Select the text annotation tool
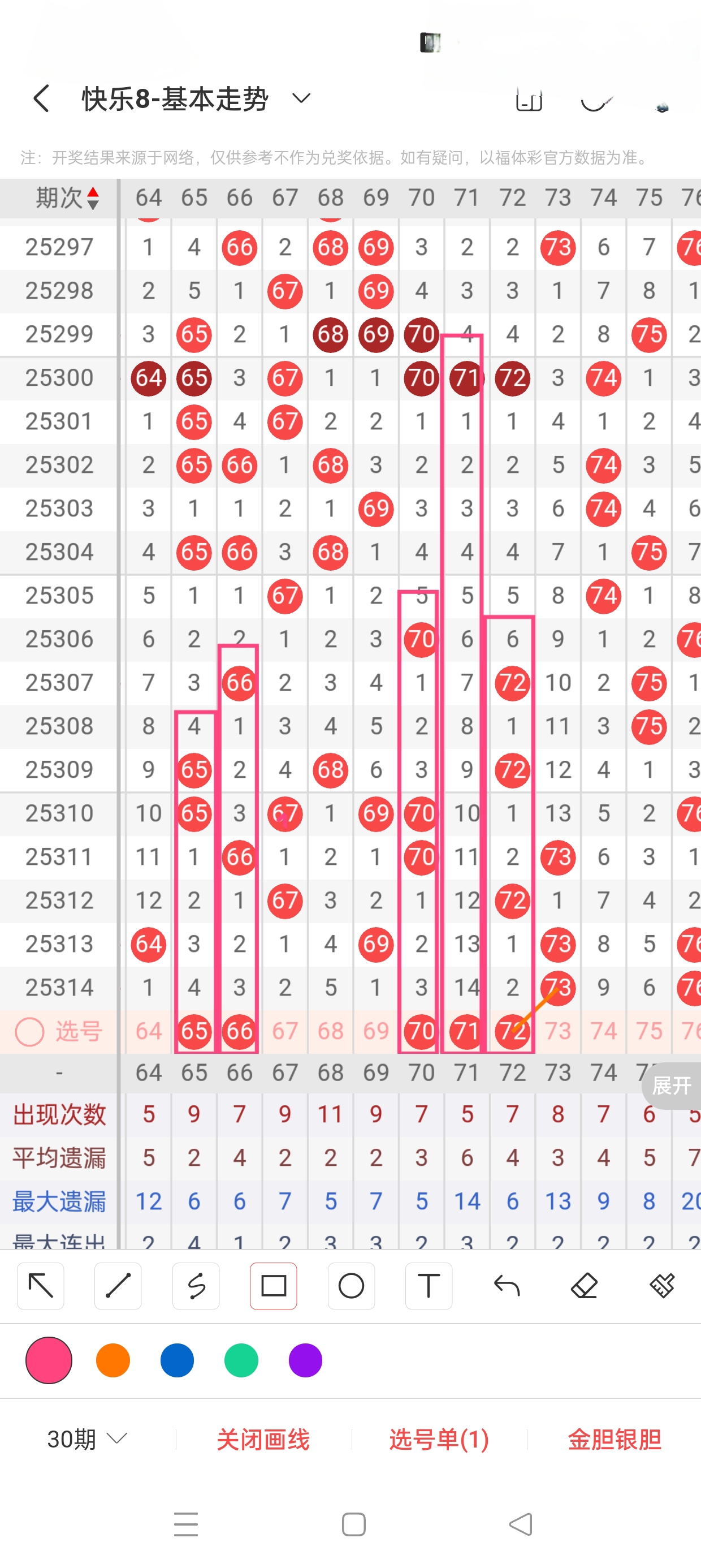Screen dimensions: 701x1568 429,1286
